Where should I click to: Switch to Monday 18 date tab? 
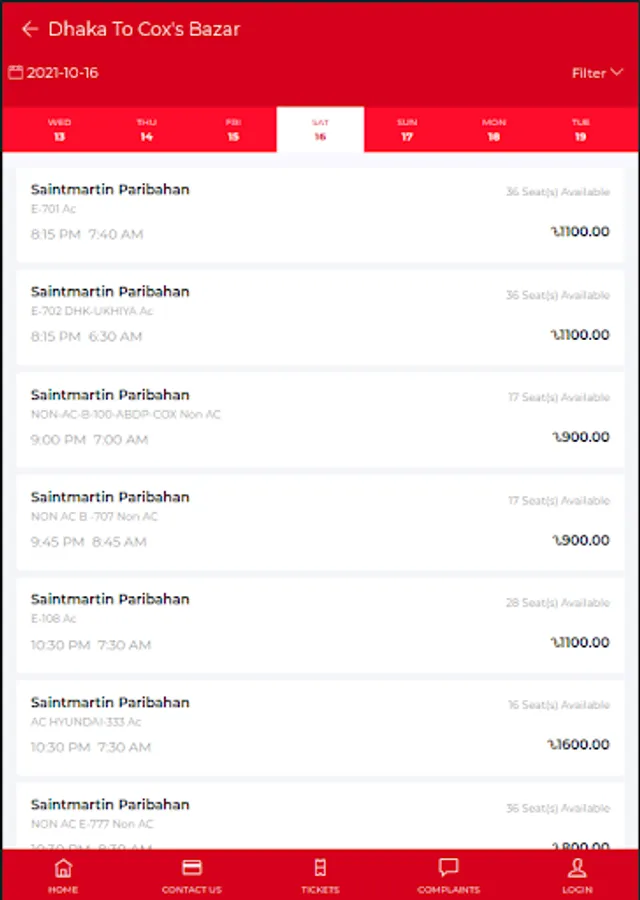[x=494, y=130]
